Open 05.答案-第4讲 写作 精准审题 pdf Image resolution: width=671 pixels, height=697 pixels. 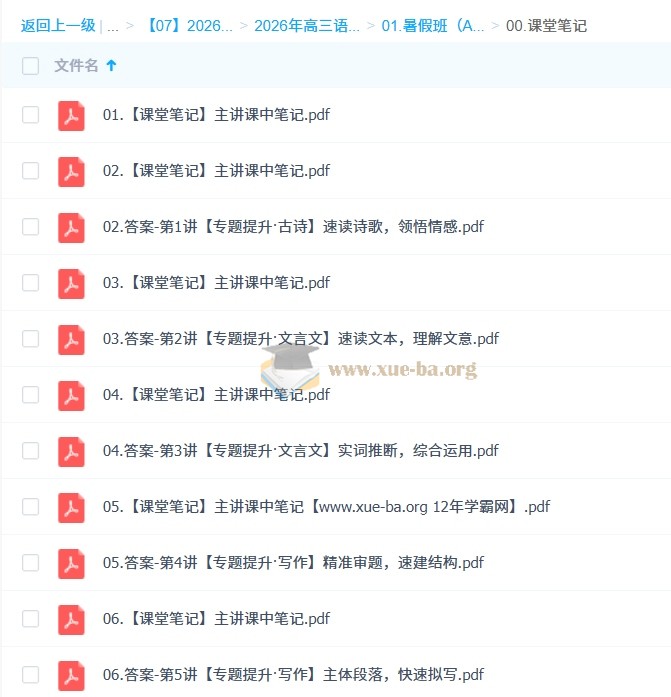click(293, 563)
